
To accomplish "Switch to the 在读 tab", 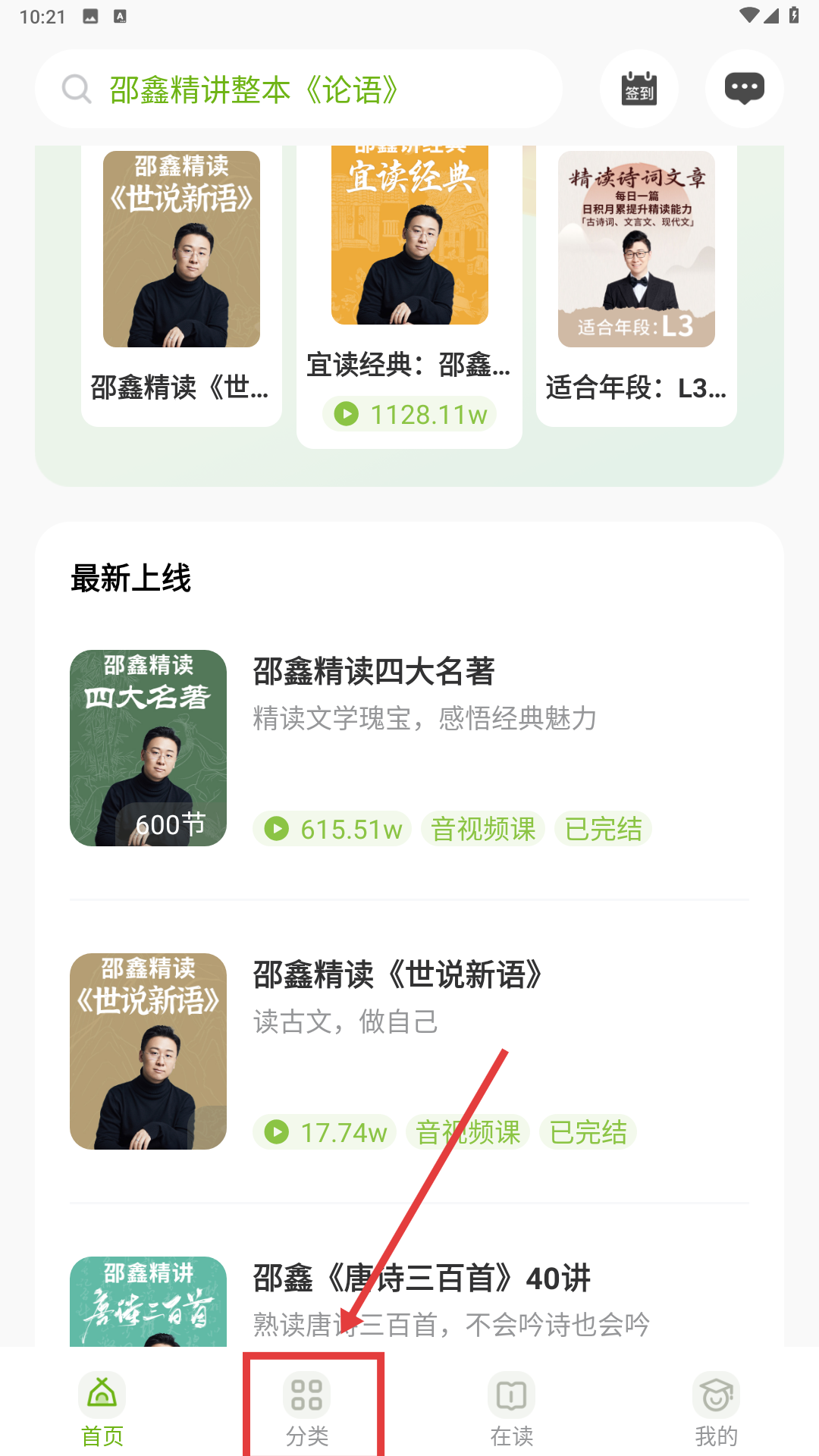I will 512,1409.
